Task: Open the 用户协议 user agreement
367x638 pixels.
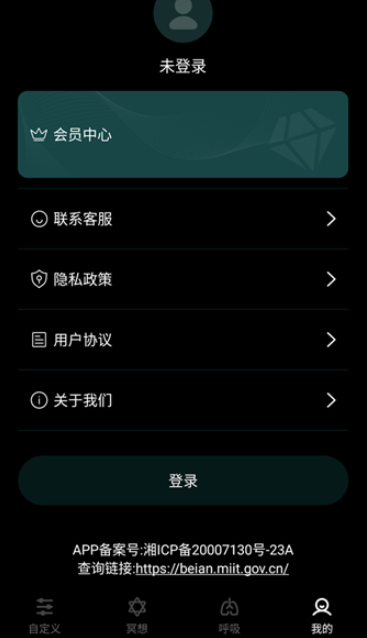Action: point(183,340)
